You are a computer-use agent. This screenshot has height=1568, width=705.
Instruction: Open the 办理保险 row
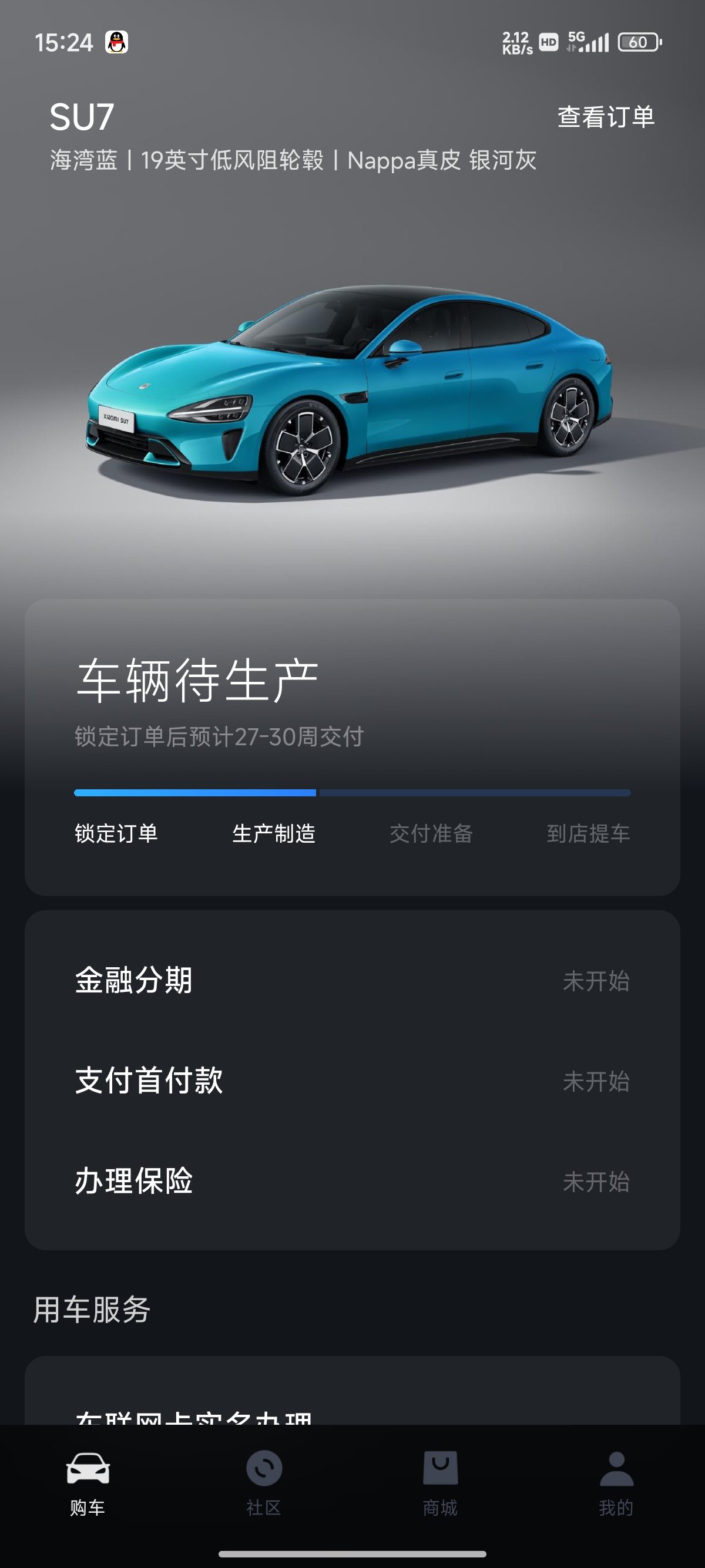pyautogui.click(x=352, y=1181)
